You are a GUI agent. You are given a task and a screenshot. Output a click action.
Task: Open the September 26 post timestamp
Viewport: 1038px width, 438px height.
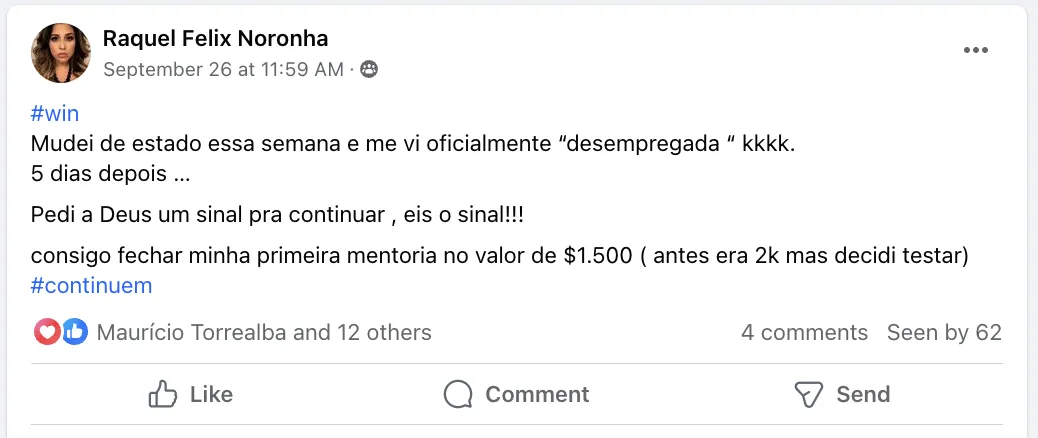coord(223,70)
